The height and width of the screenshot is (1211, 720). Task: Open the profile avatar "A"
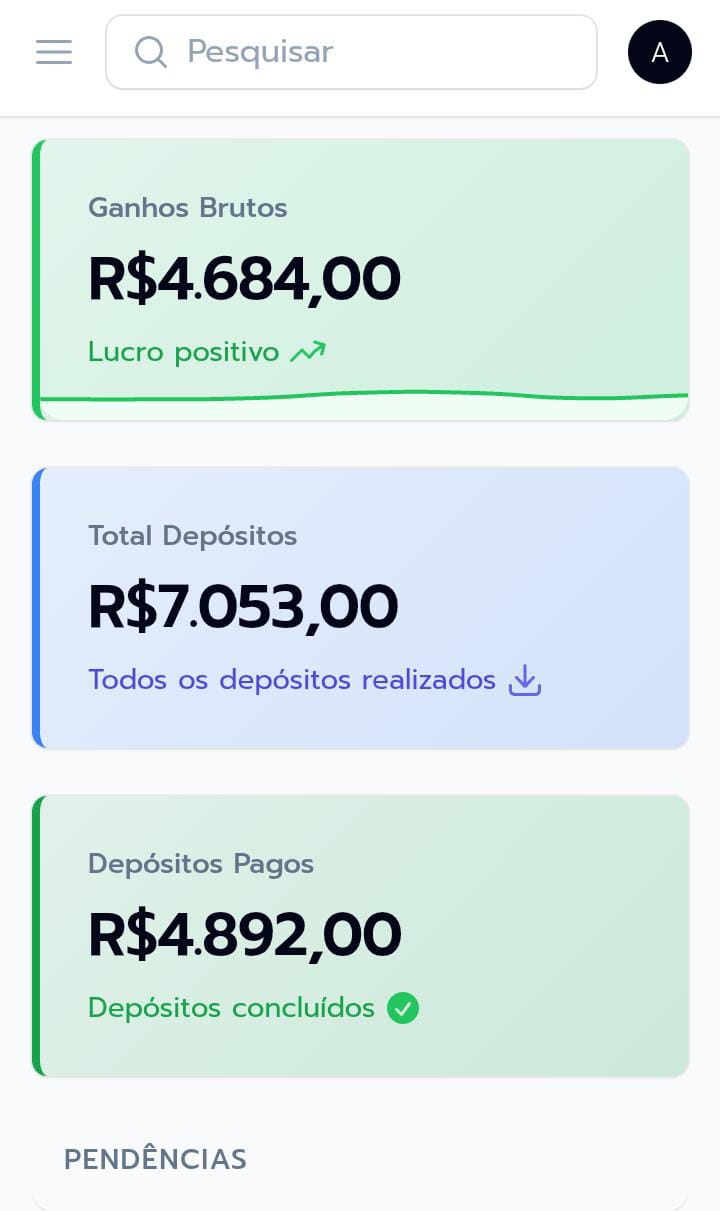click(659, 52)
